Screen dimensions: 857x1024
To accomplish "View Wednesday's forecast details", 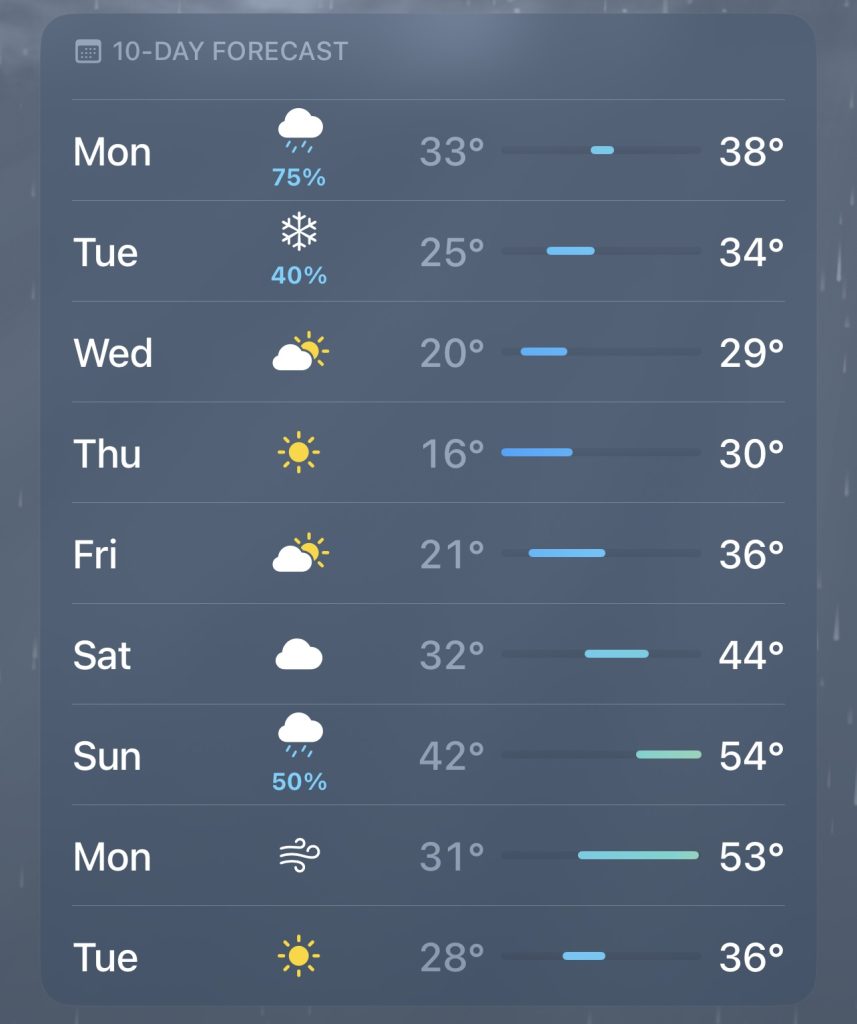I will coord(428,353).
